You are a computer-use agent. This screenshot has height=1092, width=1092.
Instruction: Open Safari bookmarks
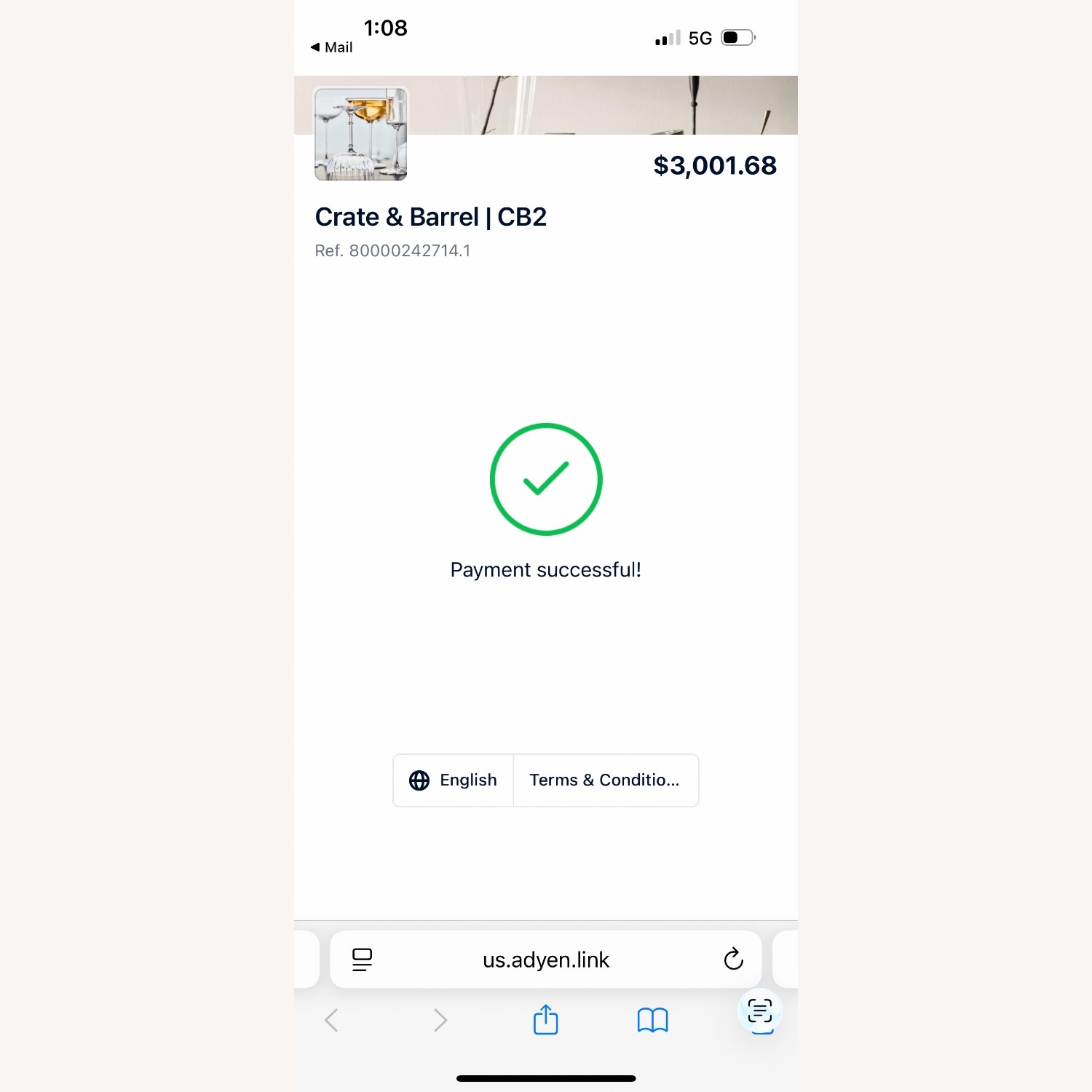point(652,1020)
